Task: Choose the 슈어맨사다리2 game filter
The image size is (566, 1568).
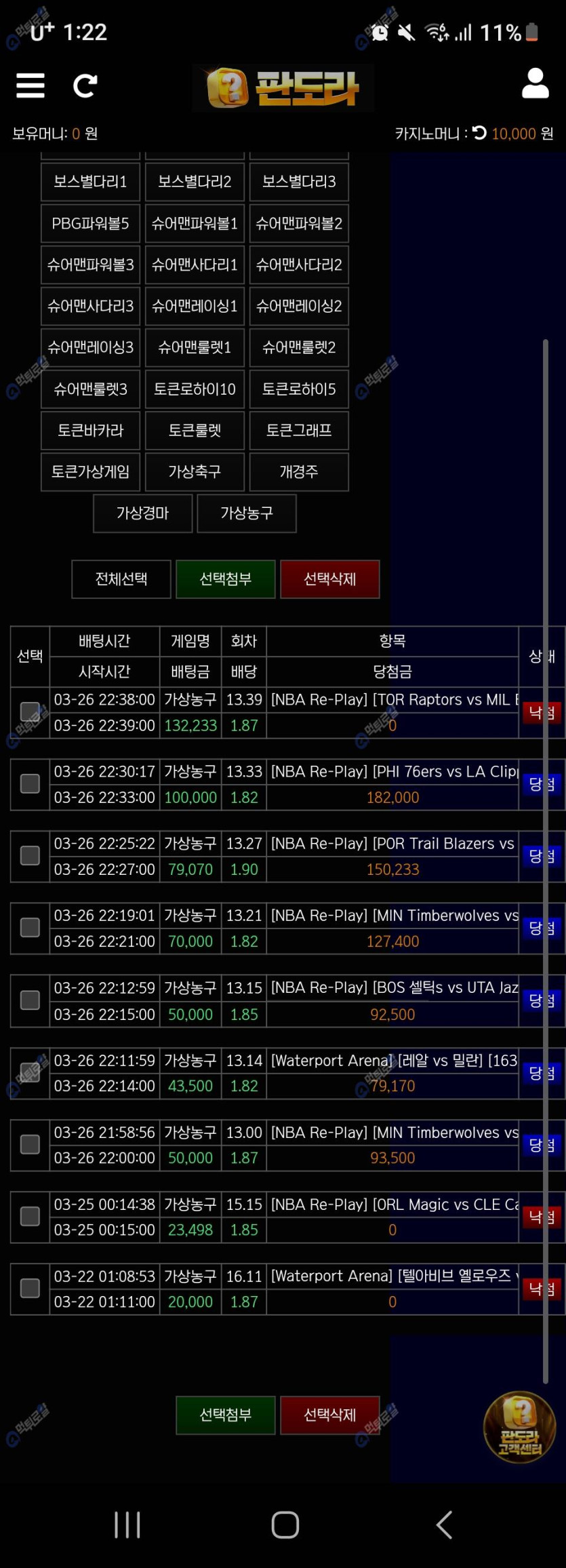Action: (x=299, y=265)
